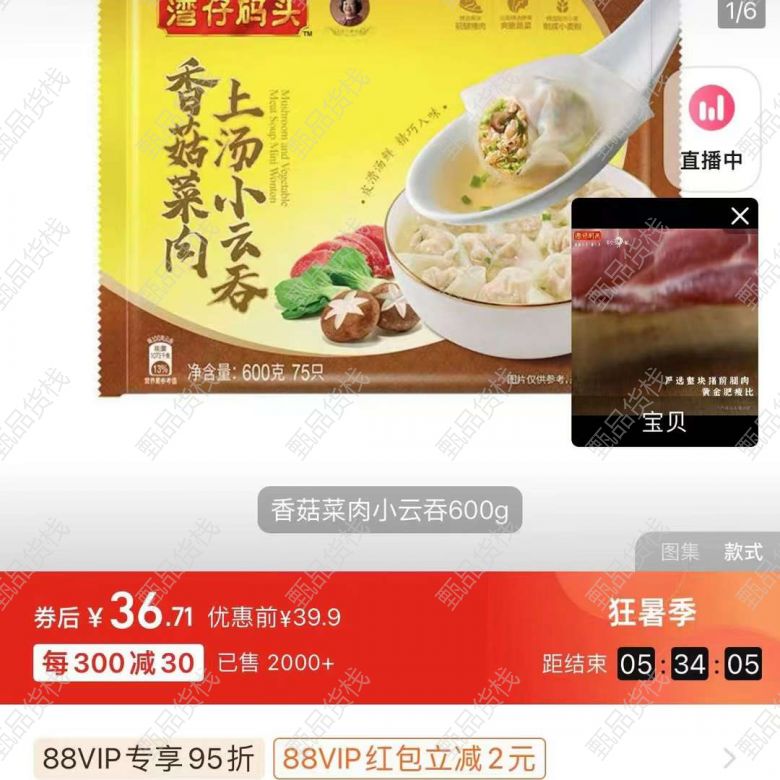
Task: Switch to the 款式 tab
Action: point(743,552)
